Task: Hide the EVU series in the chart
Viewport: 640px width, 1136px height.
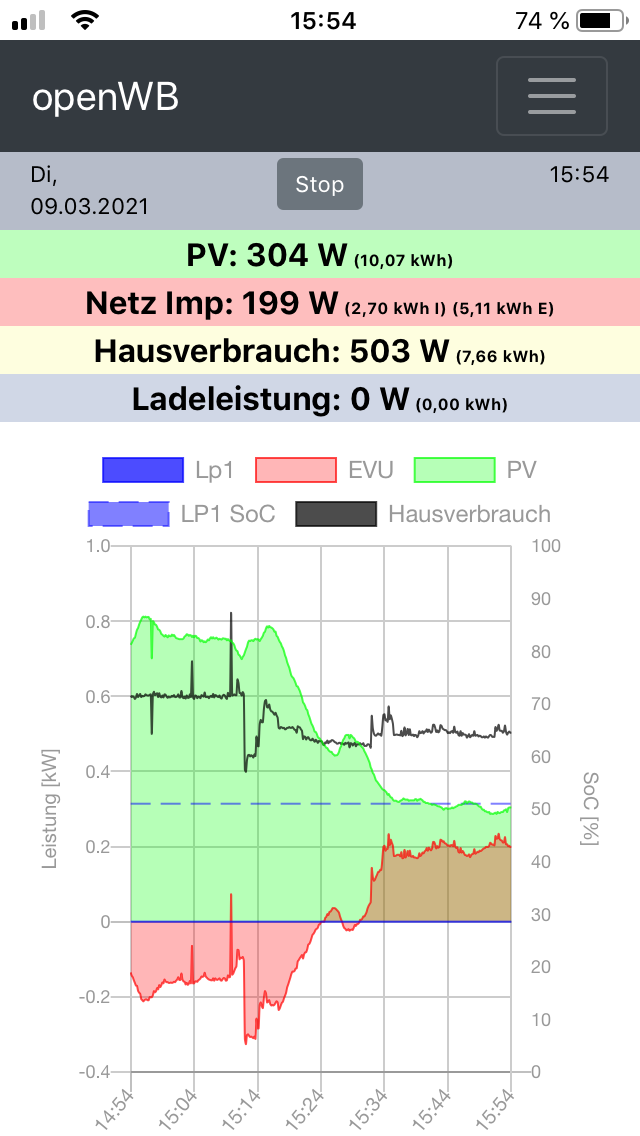Action: [x=324, y=470]
